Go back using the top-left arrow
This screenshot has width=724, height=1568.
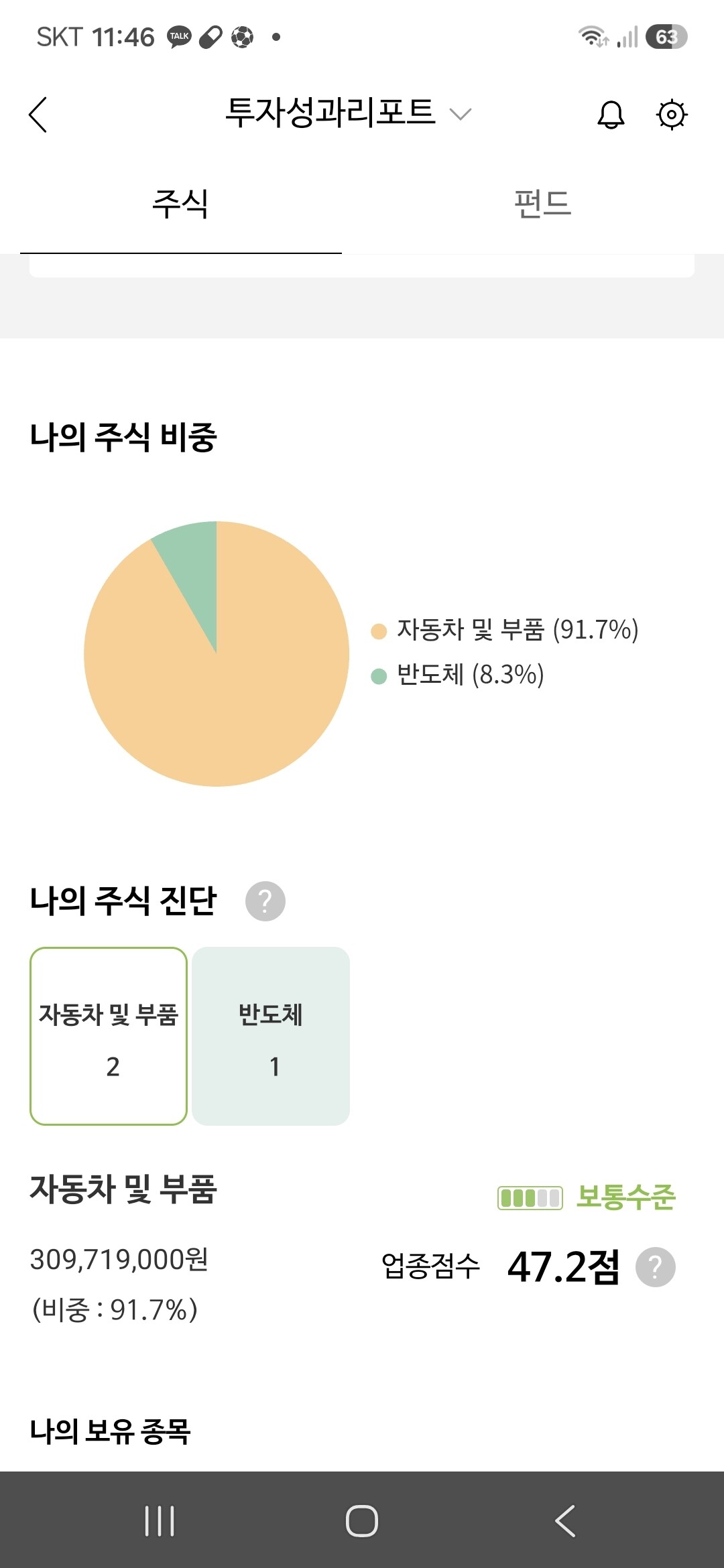(38, 114)
